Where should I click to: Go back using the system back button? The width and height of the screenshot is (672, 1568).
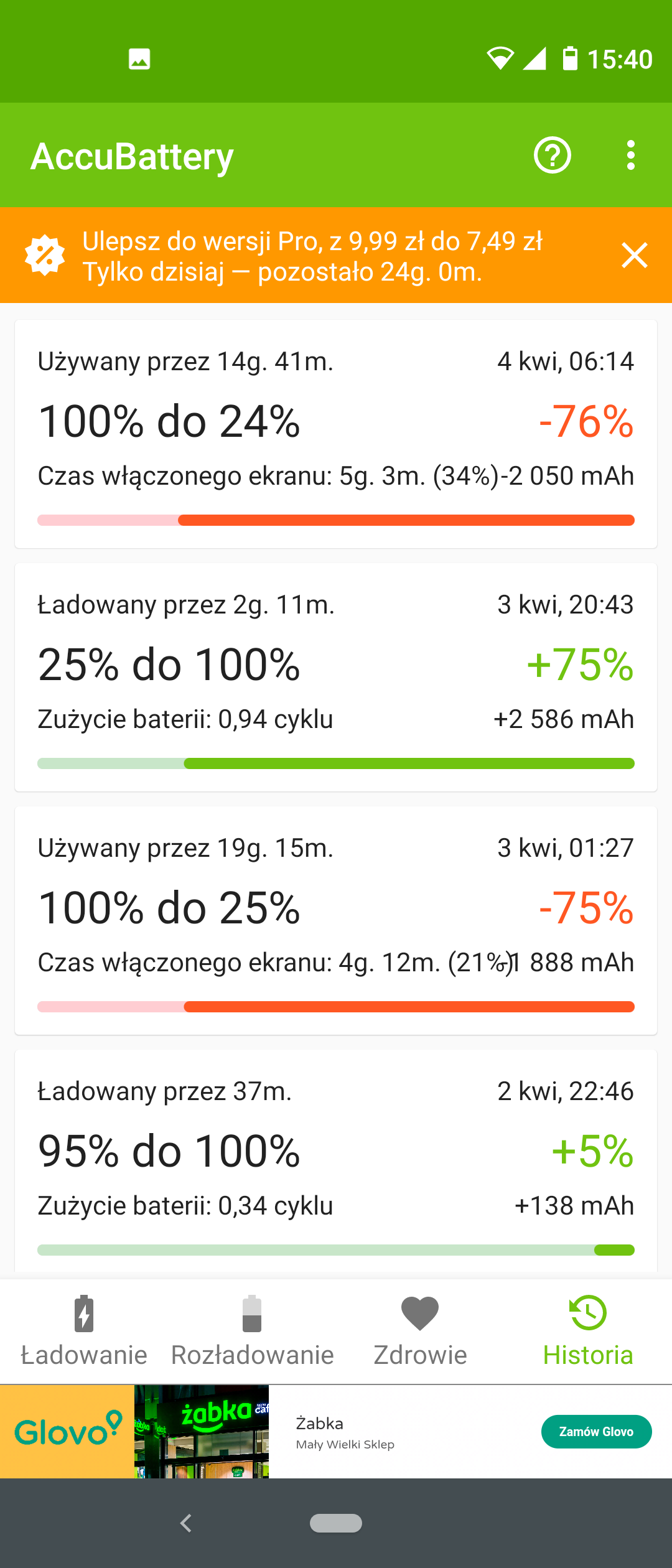pos(185,1523)
